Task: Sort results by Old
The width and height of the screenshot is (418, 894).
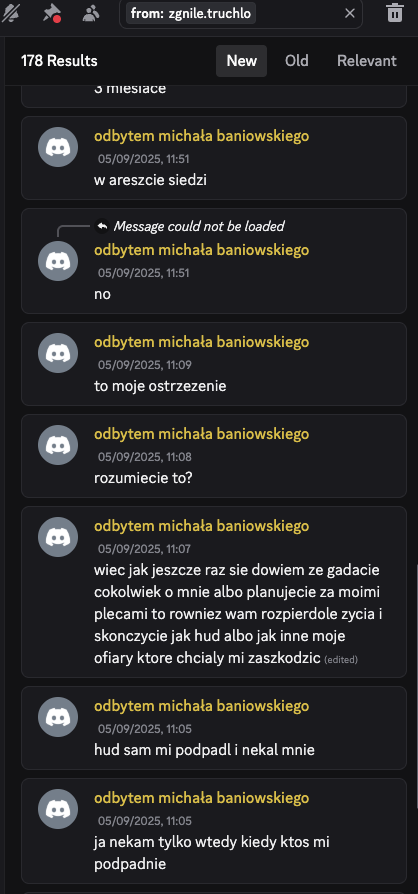Action: (297, 61)
